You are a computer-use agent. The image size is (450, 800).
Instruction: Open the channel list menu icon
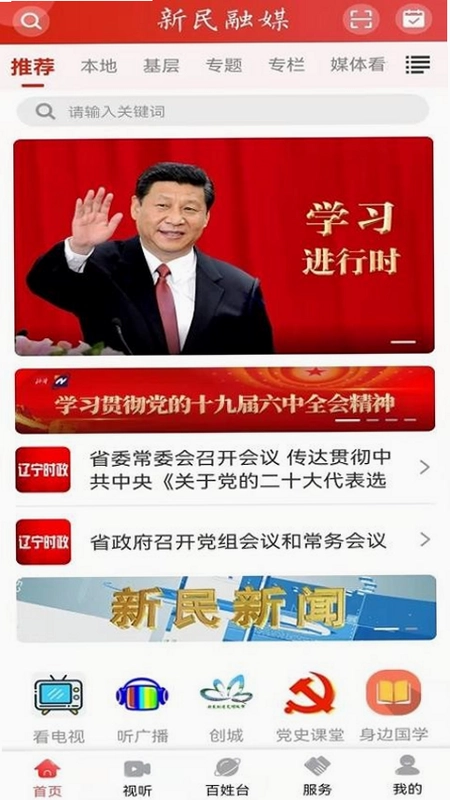point(418,65)
